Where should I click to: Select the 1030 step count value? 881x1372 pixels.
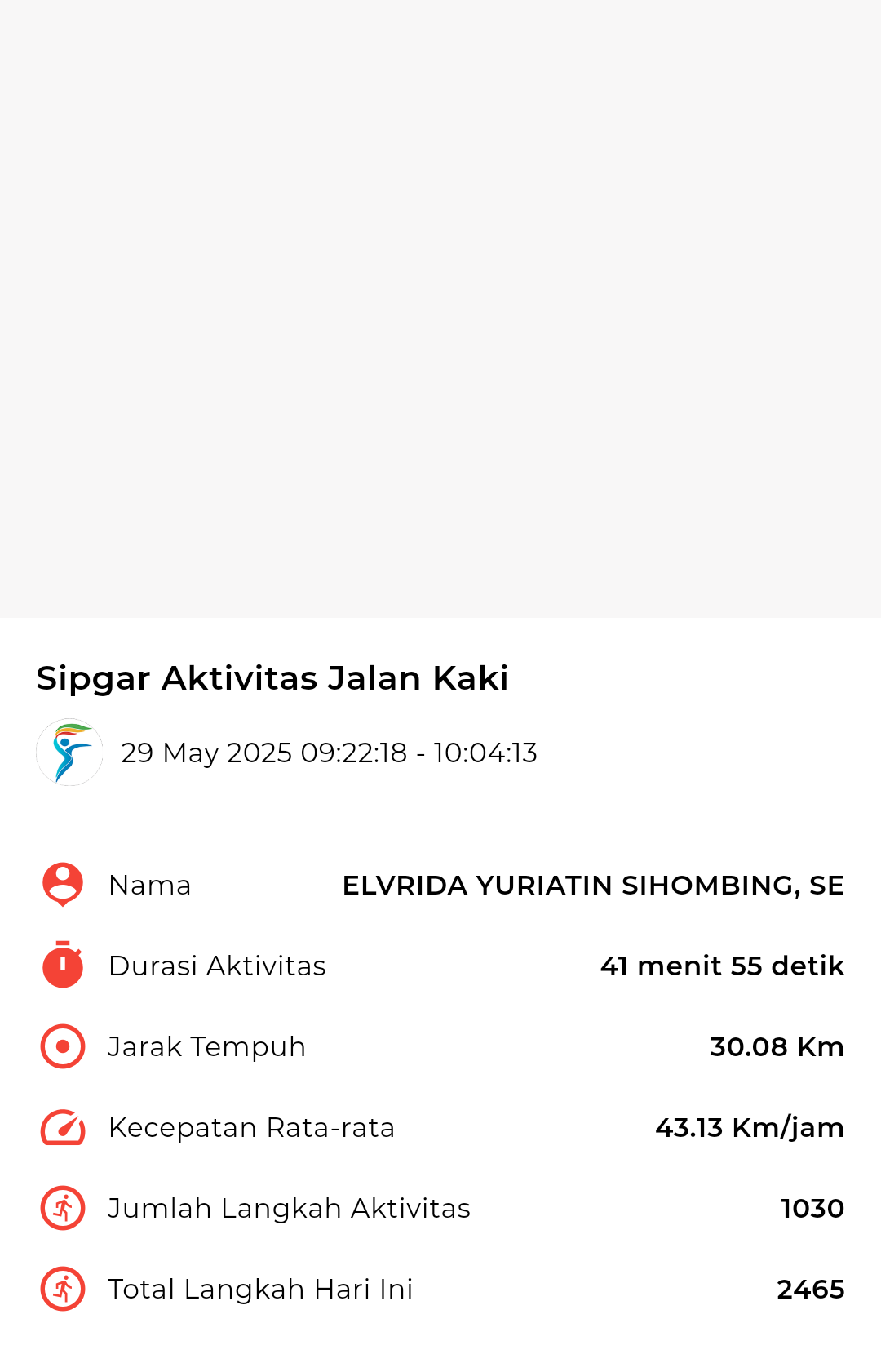[812, 1209]
